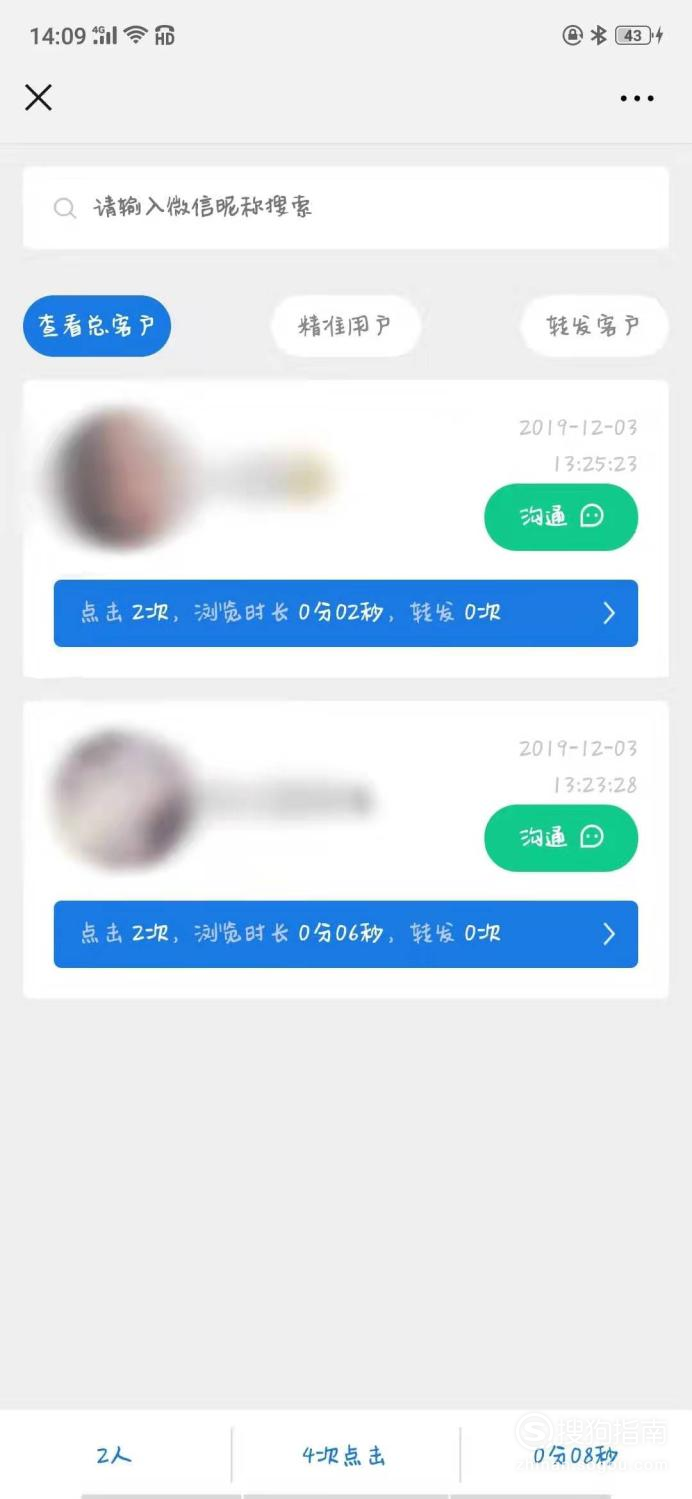
Task: Select the 查看总客户 tab
Action: tap(97, 326)
